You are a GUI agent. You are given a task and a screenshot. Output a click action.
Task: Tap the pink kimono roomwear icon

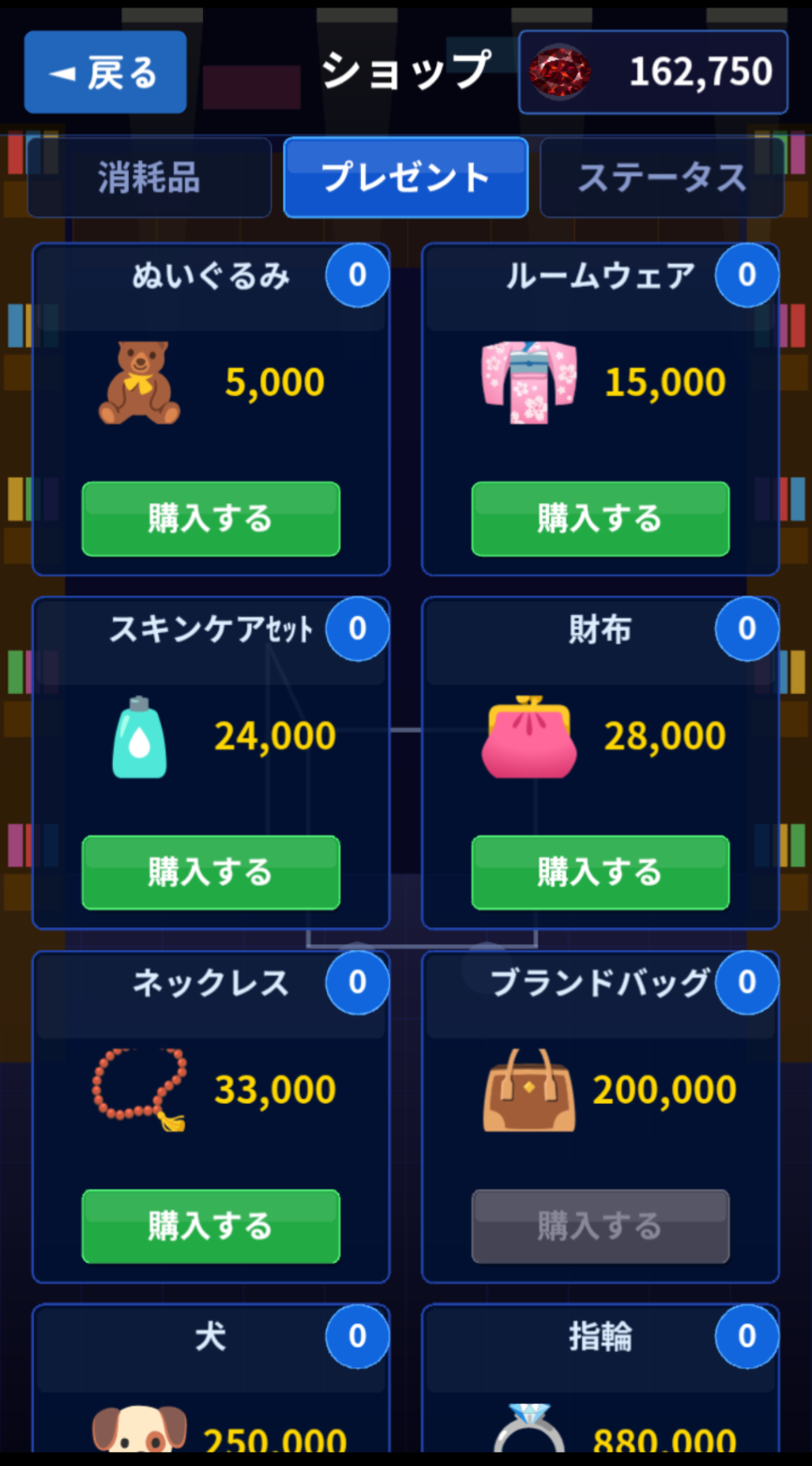526,379
